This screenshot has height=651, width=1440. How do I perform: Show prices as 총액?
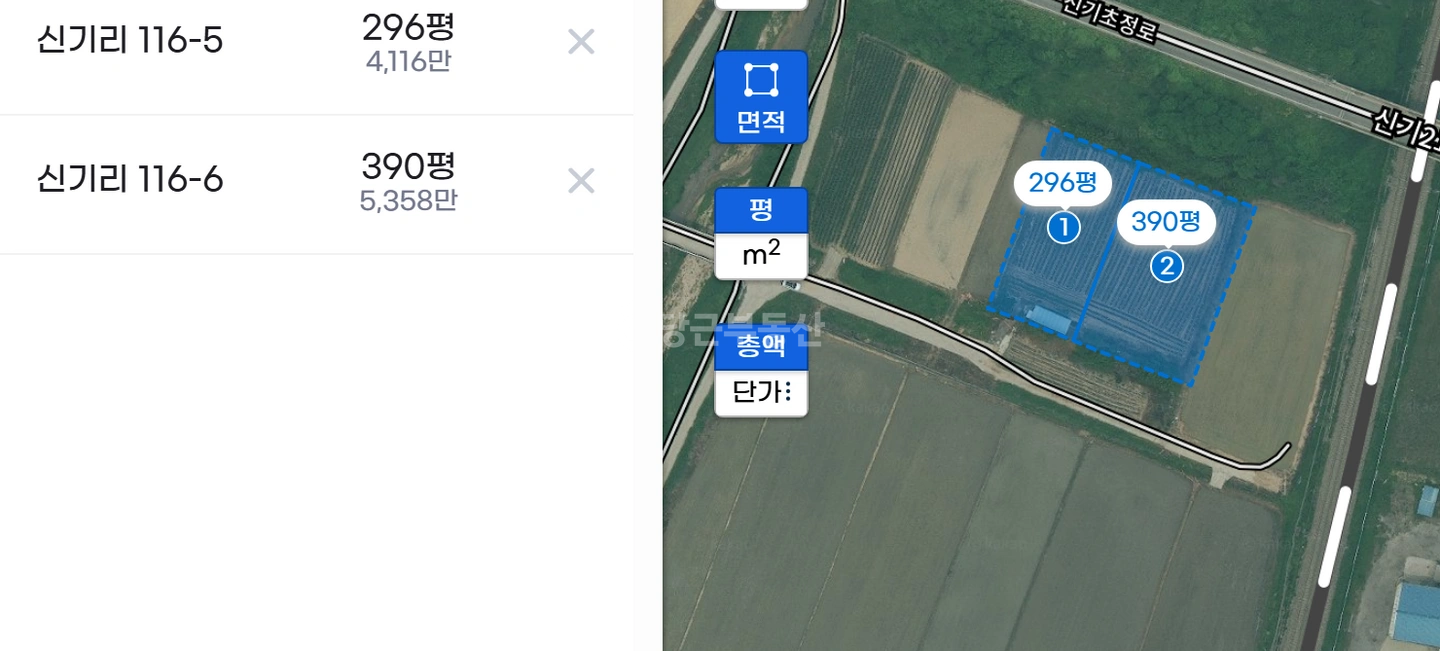[761, 347]
